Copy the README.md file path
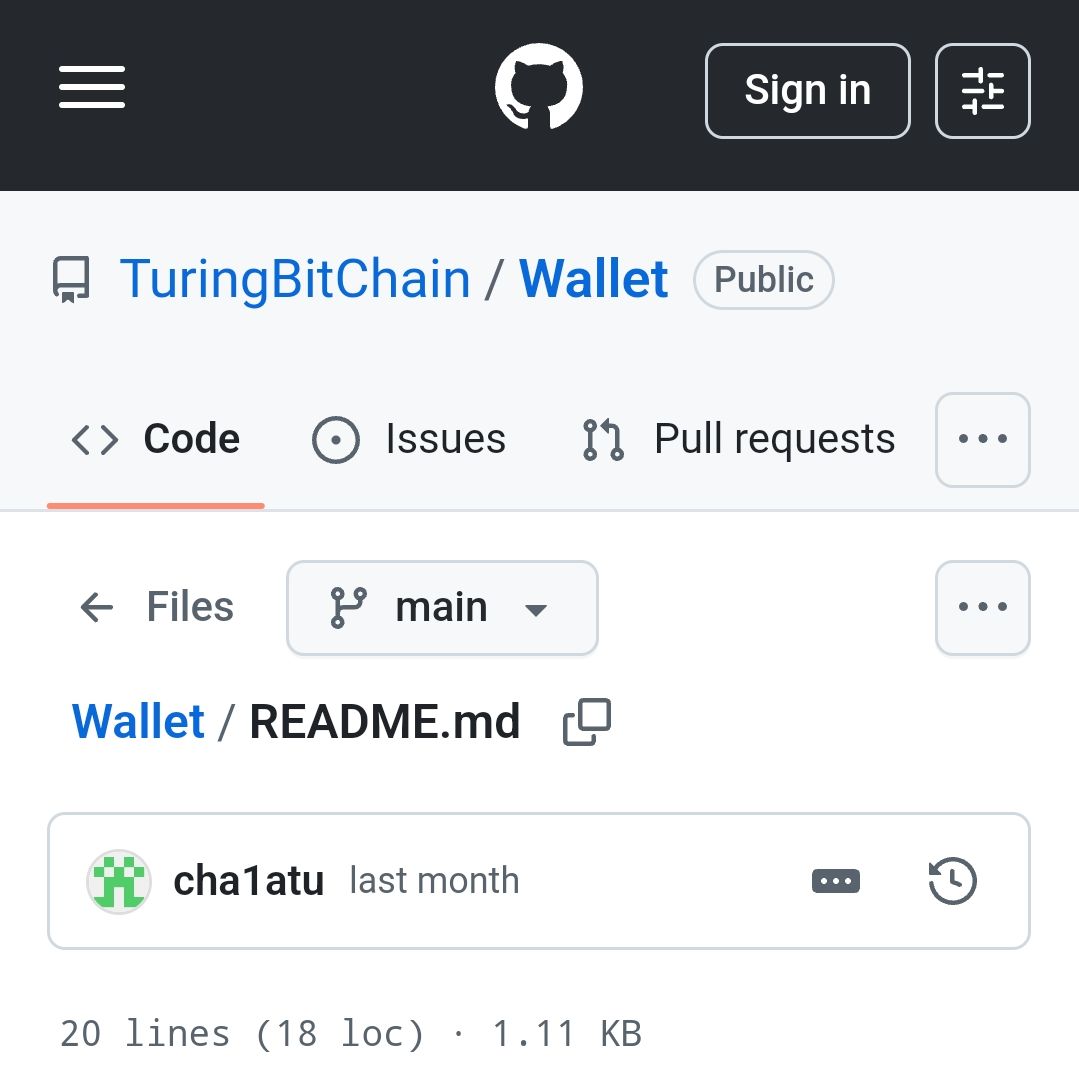 587,722
